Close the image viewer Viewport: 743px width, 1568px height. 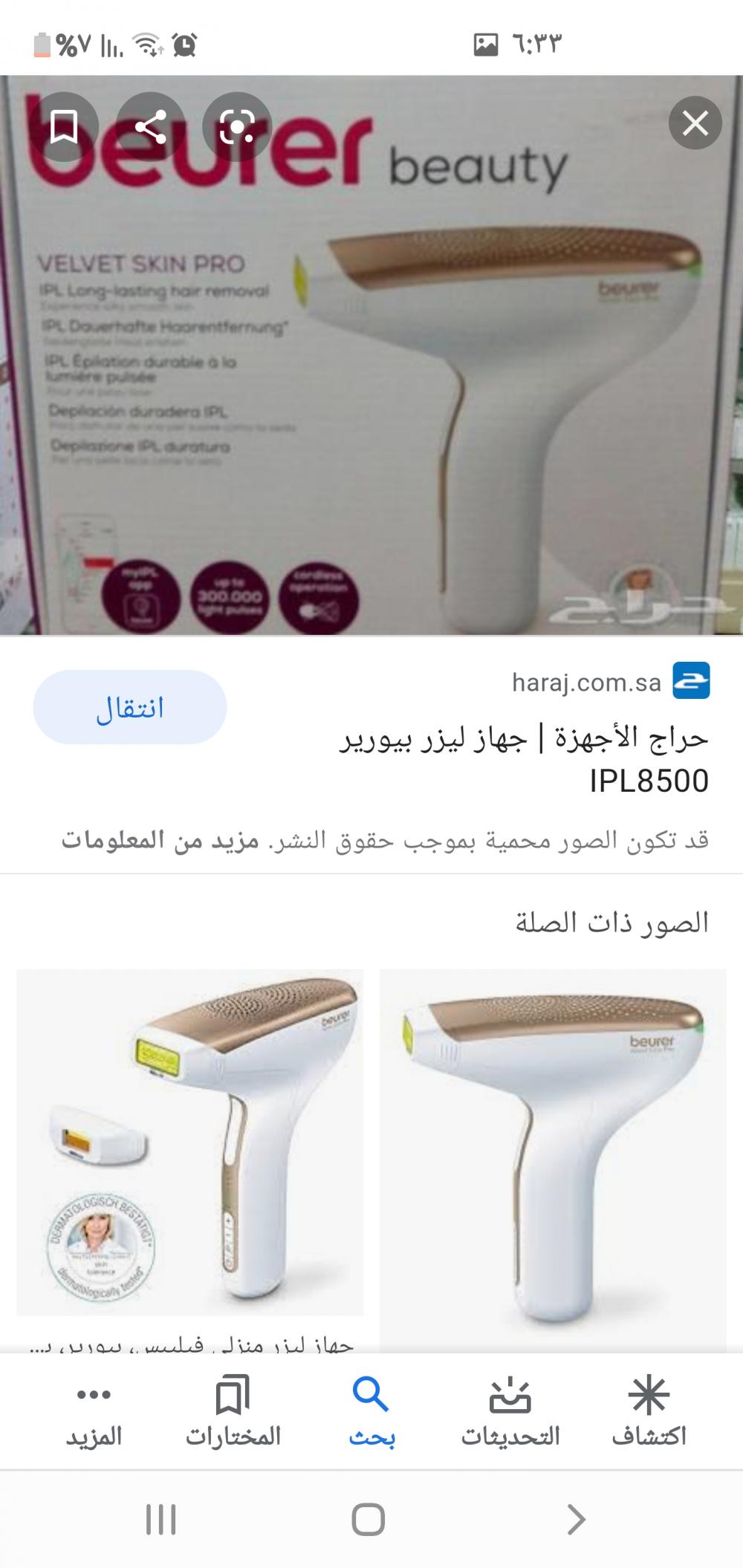(695, 123)
